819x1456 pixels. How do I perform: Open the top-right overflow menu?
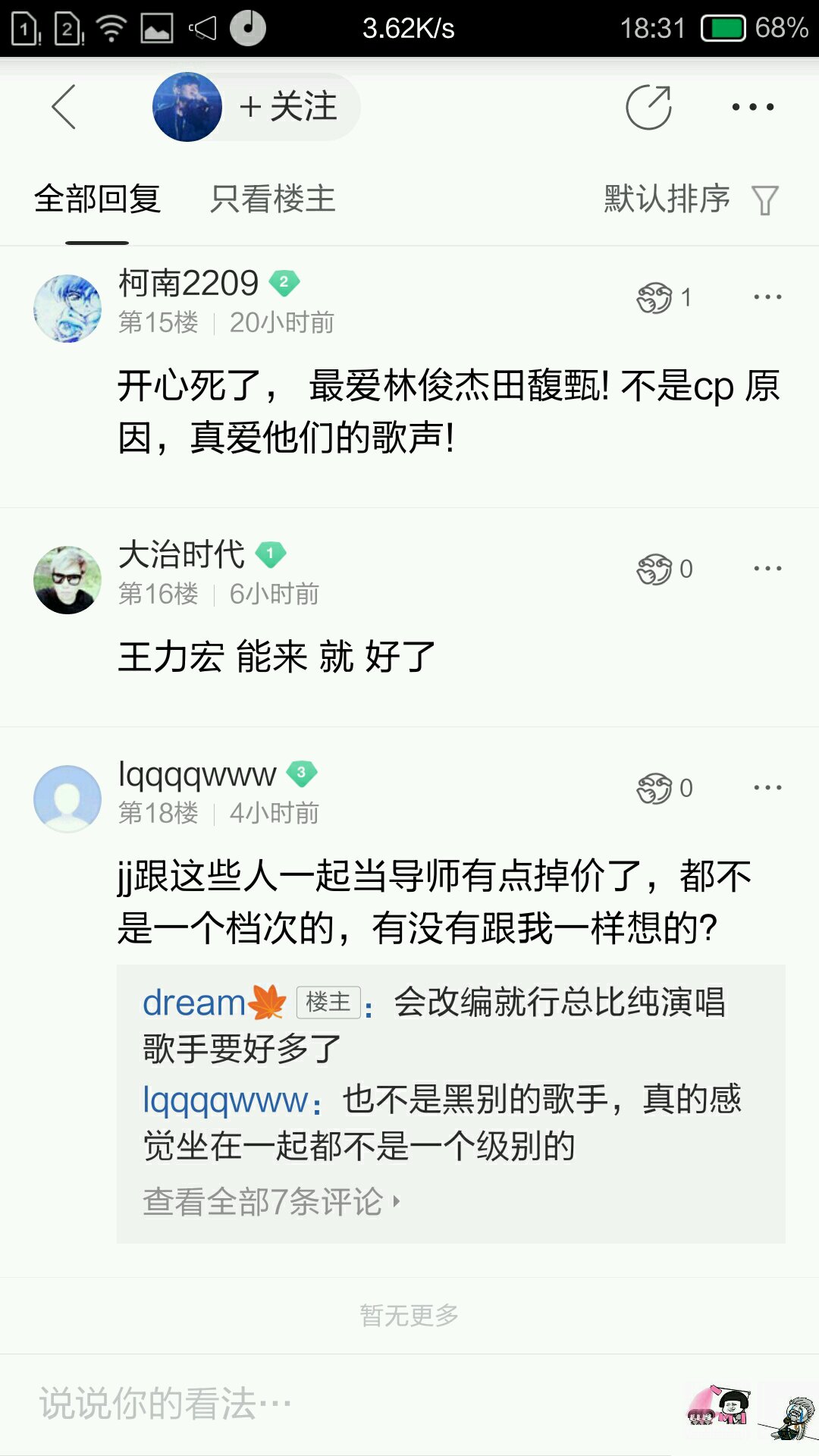click(x=752, y=107)
